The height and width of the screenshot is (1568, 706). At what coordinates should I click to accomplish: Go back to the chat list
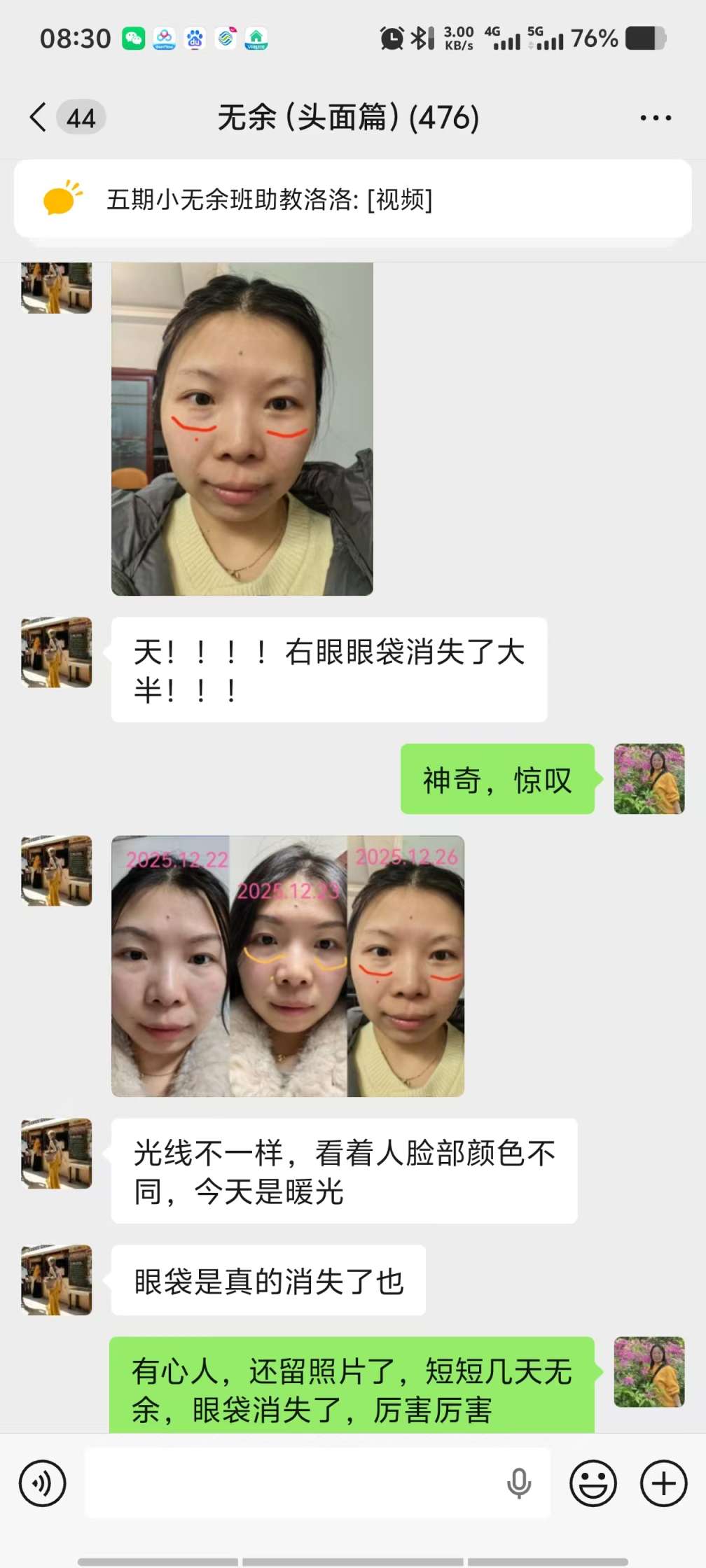click(39, 117)
